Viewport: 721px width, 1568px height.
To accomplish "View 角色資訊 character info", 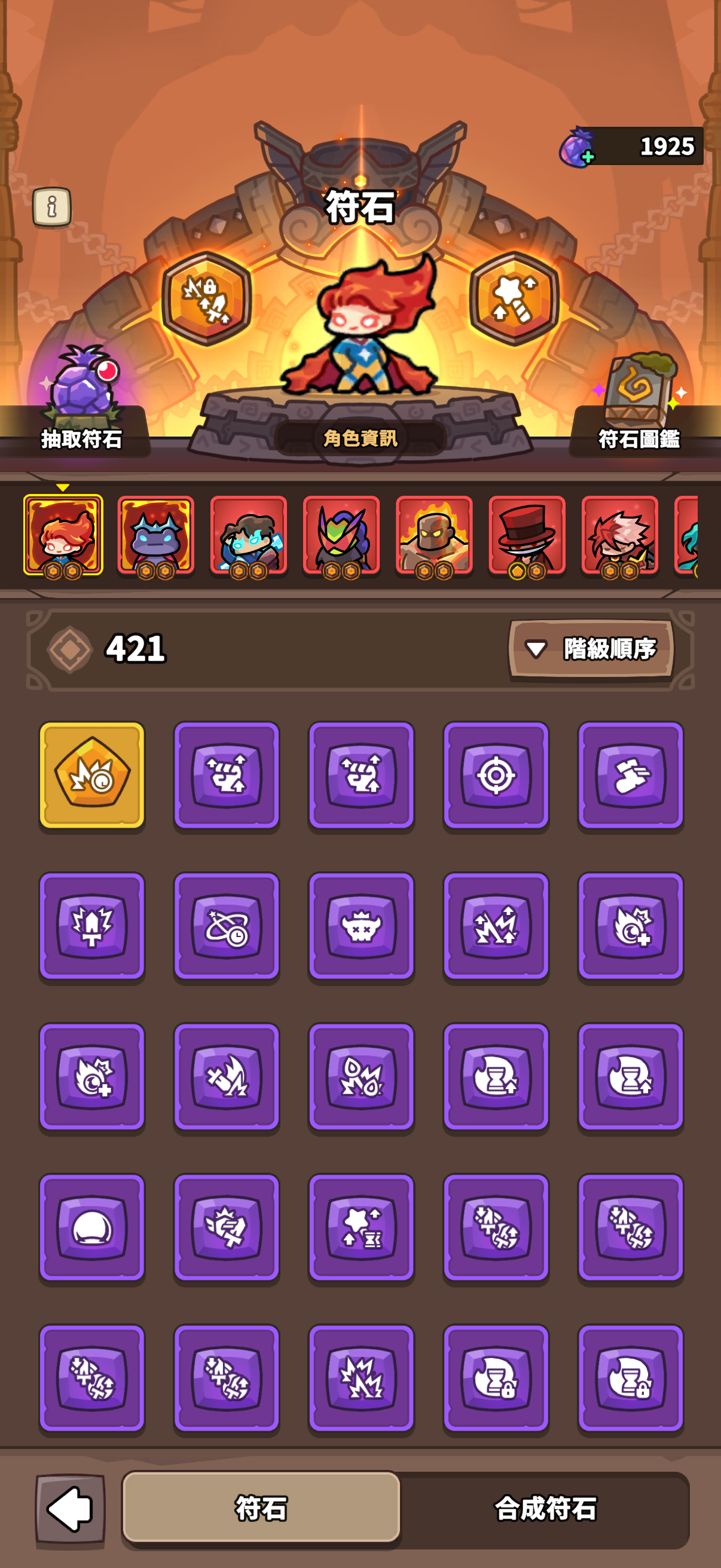I will 360,438.
